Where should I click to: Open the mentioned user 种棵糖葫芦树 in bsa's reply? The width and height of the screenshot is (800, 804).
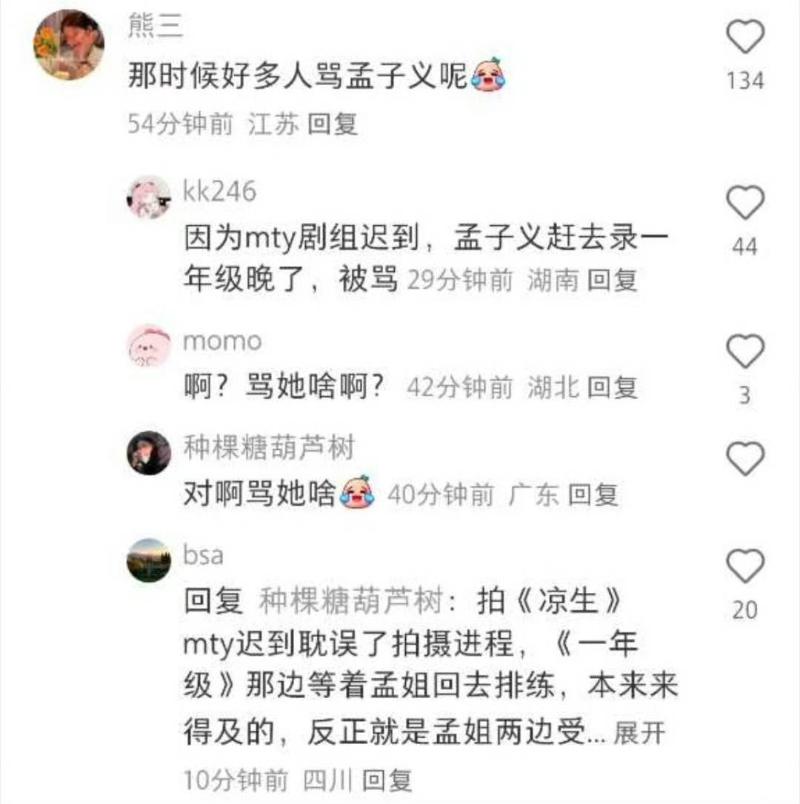(350, 602)
